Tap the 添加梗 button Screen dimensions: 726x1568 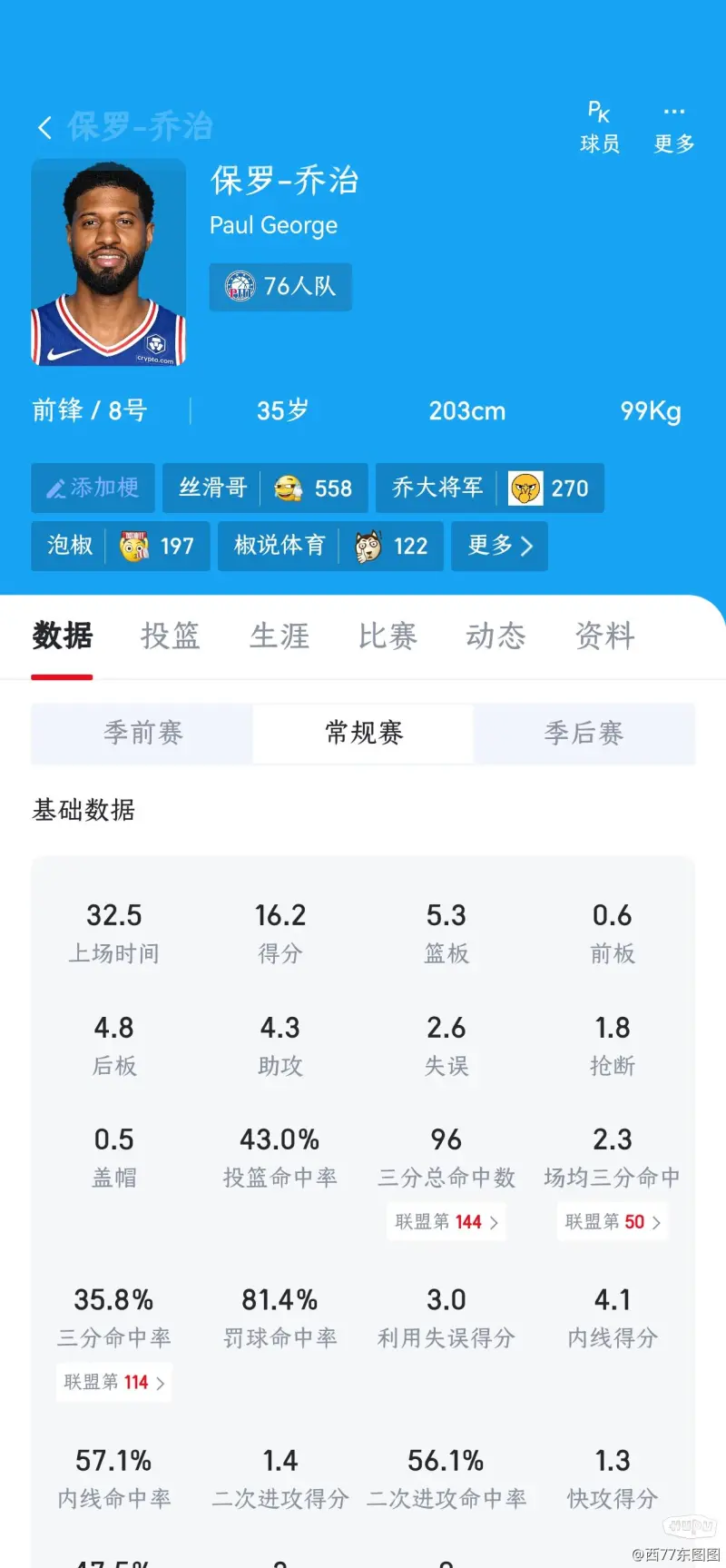tap(93, 488)
